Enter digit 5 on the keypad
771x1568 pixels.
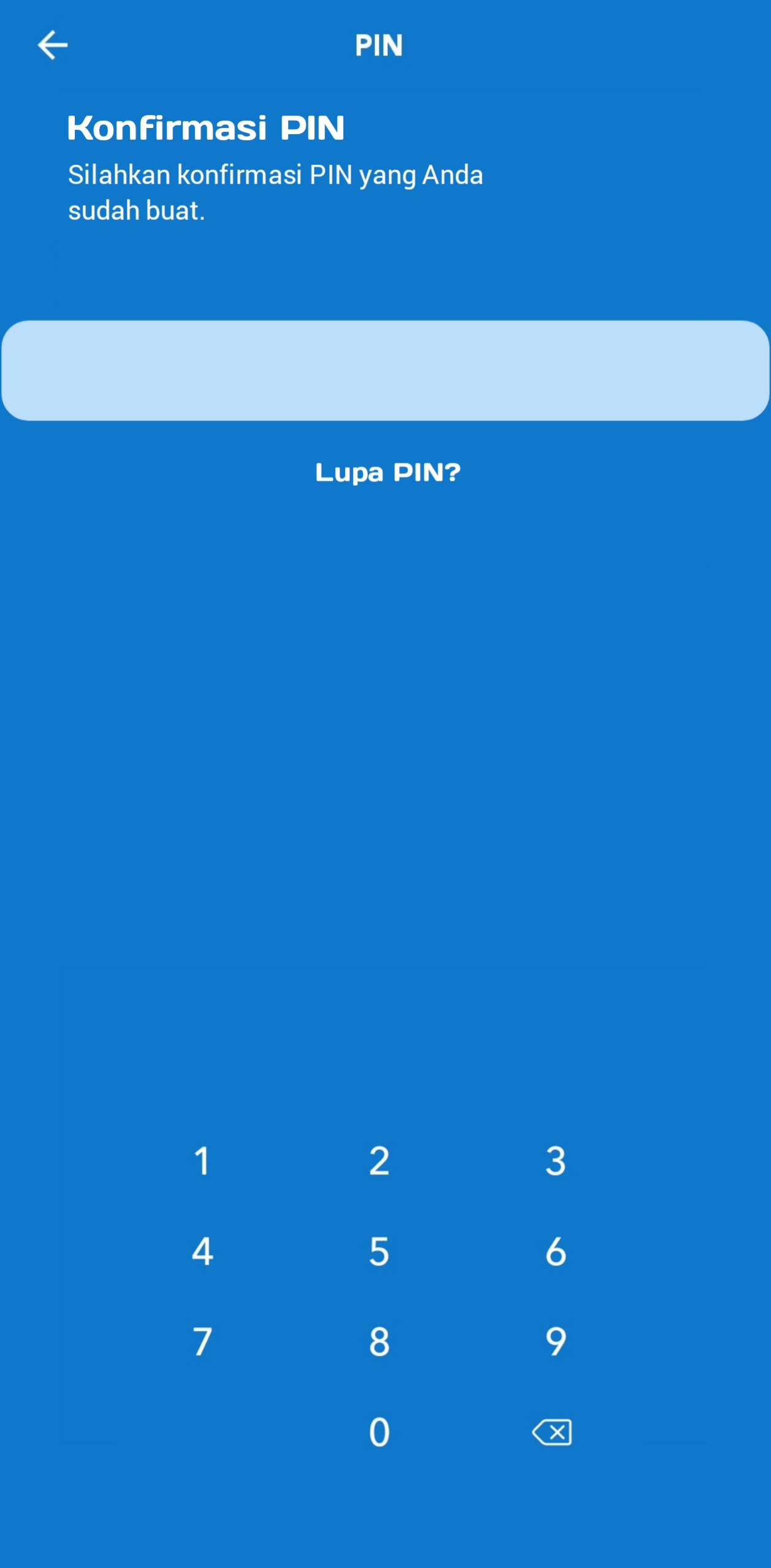(379, 1251)
